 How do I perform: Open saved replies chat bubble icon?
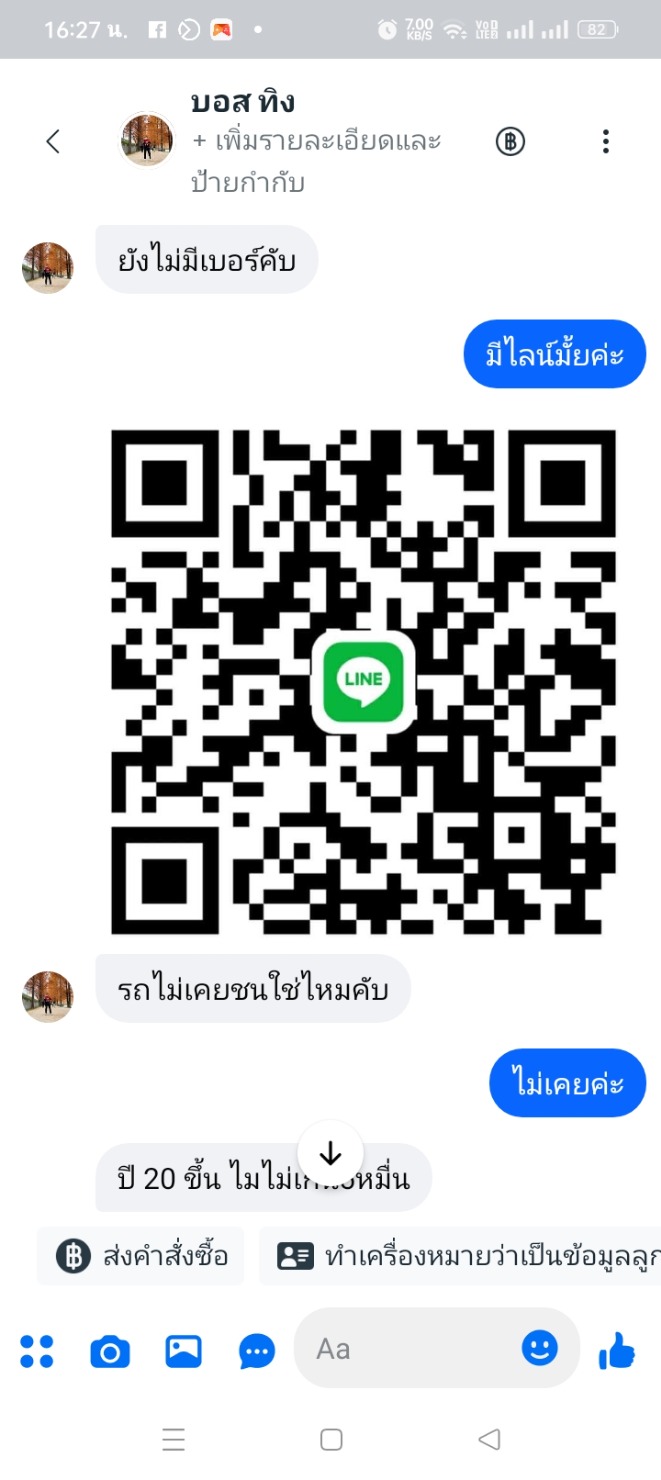coord(257,1352)
